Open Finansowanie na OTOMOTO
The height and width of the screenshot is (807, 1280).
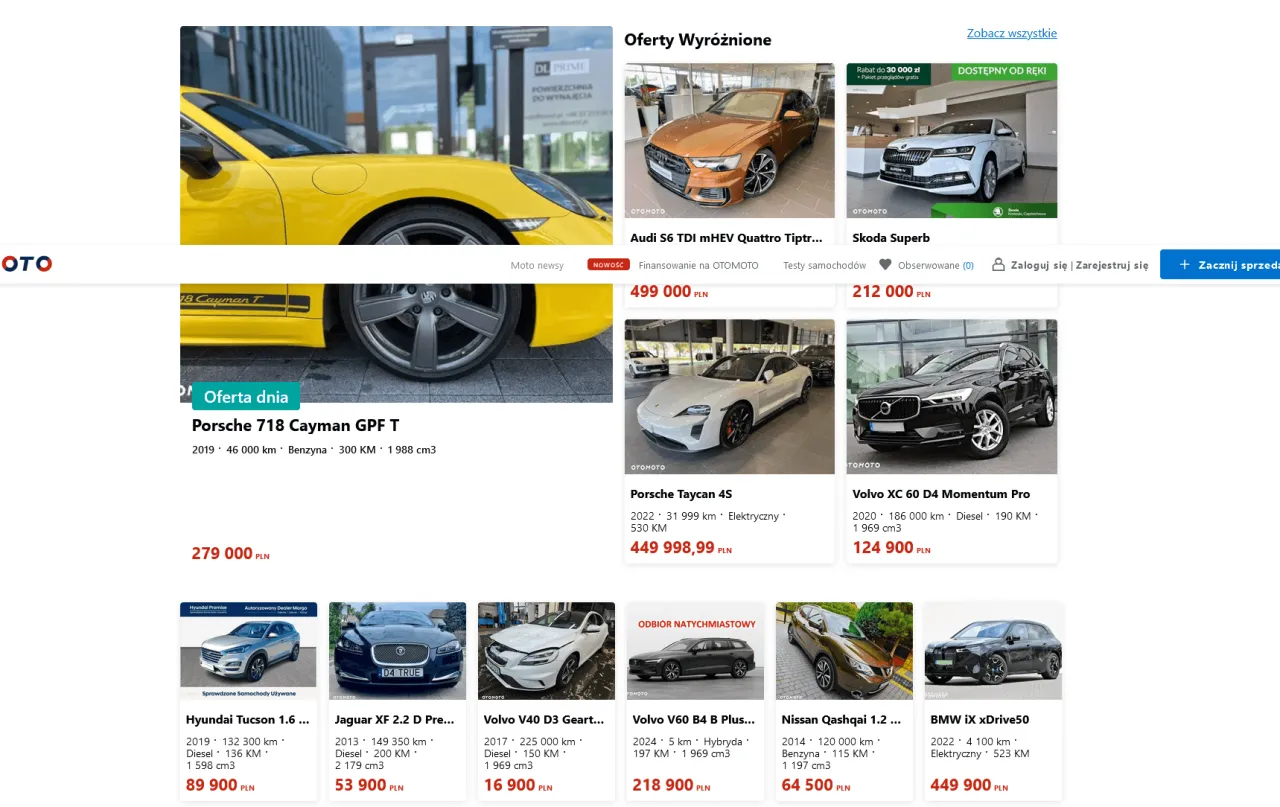(x=698, y=265)
